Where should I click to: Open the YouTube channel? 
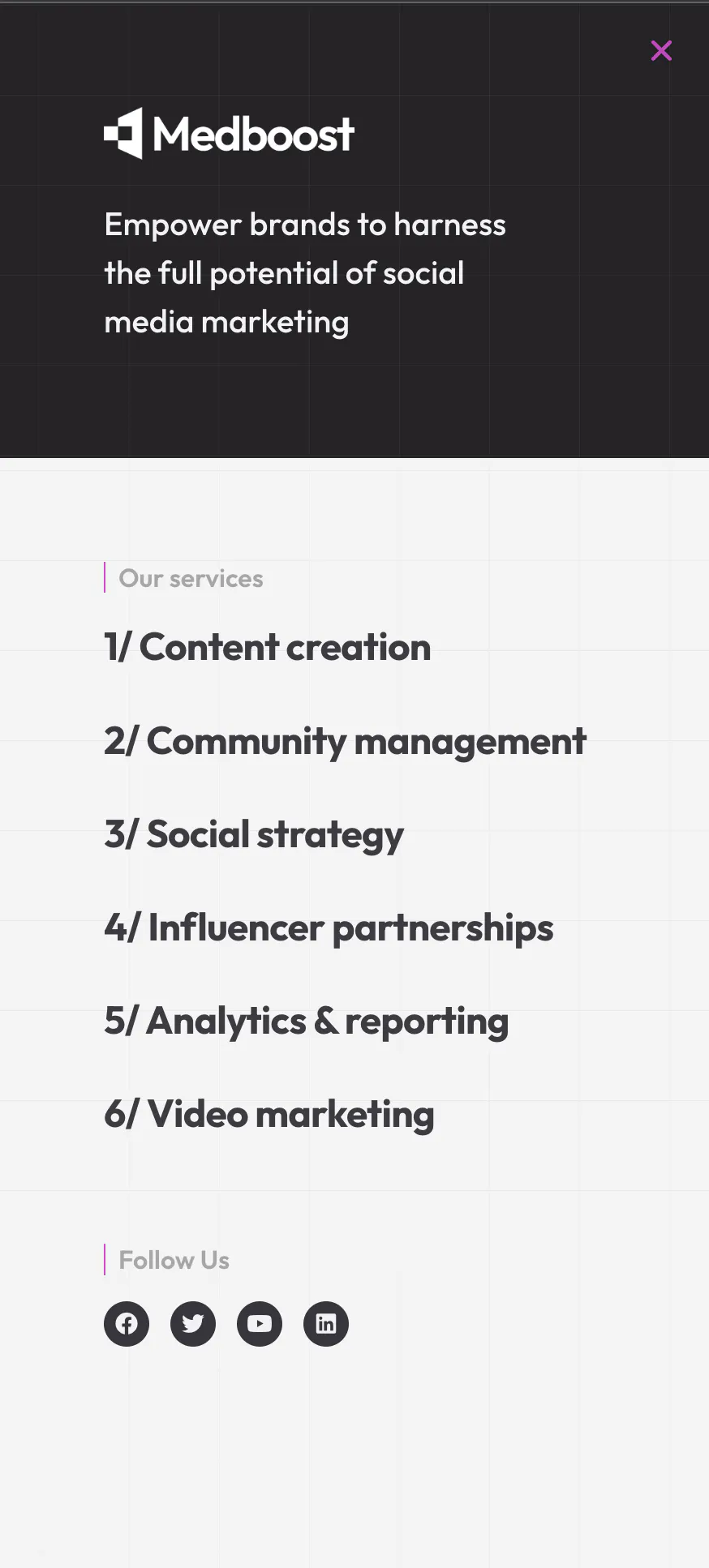point(260,1324)
